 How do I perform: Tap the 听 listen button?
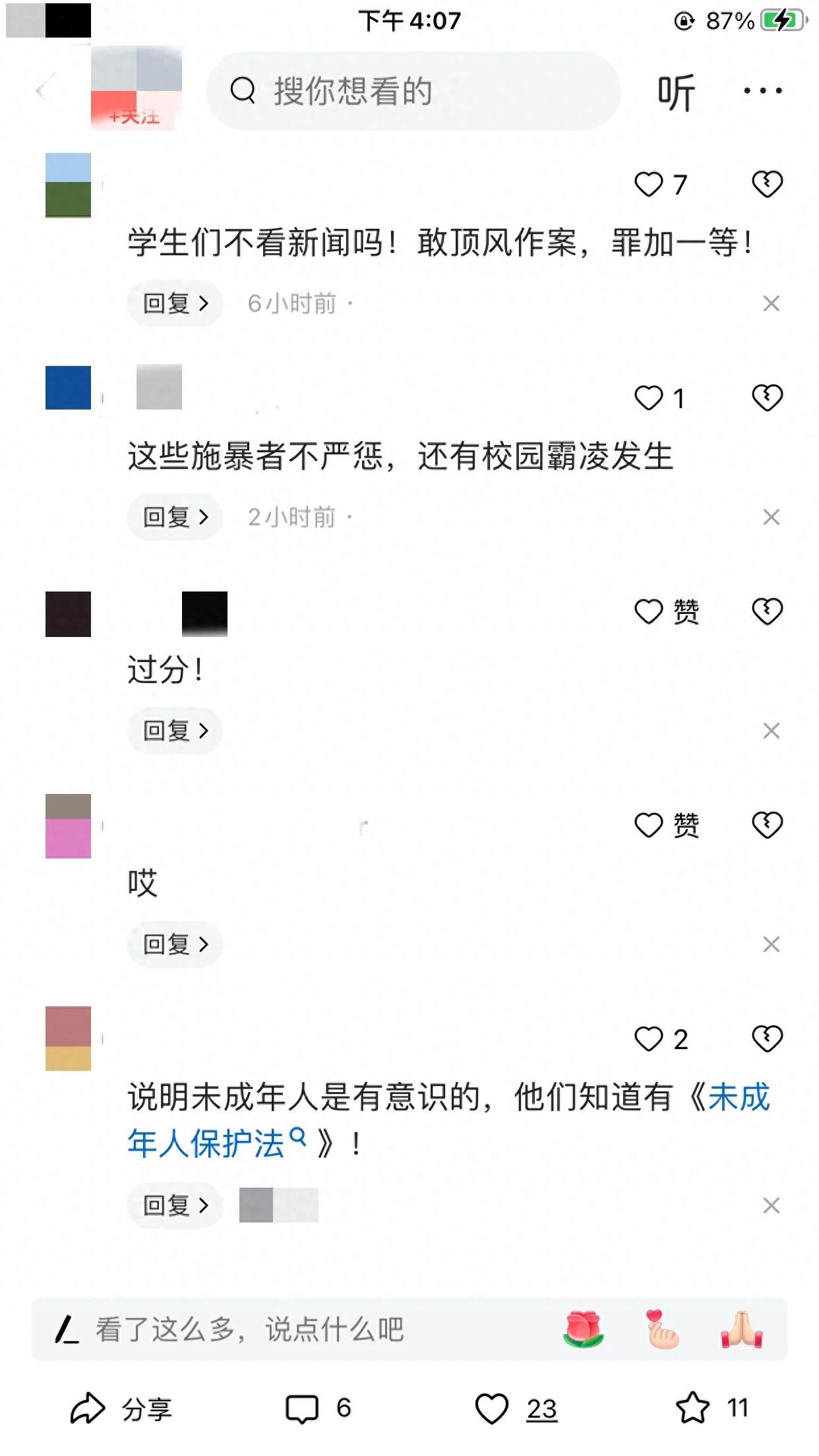pyautogui.click(x=676, y=92)
